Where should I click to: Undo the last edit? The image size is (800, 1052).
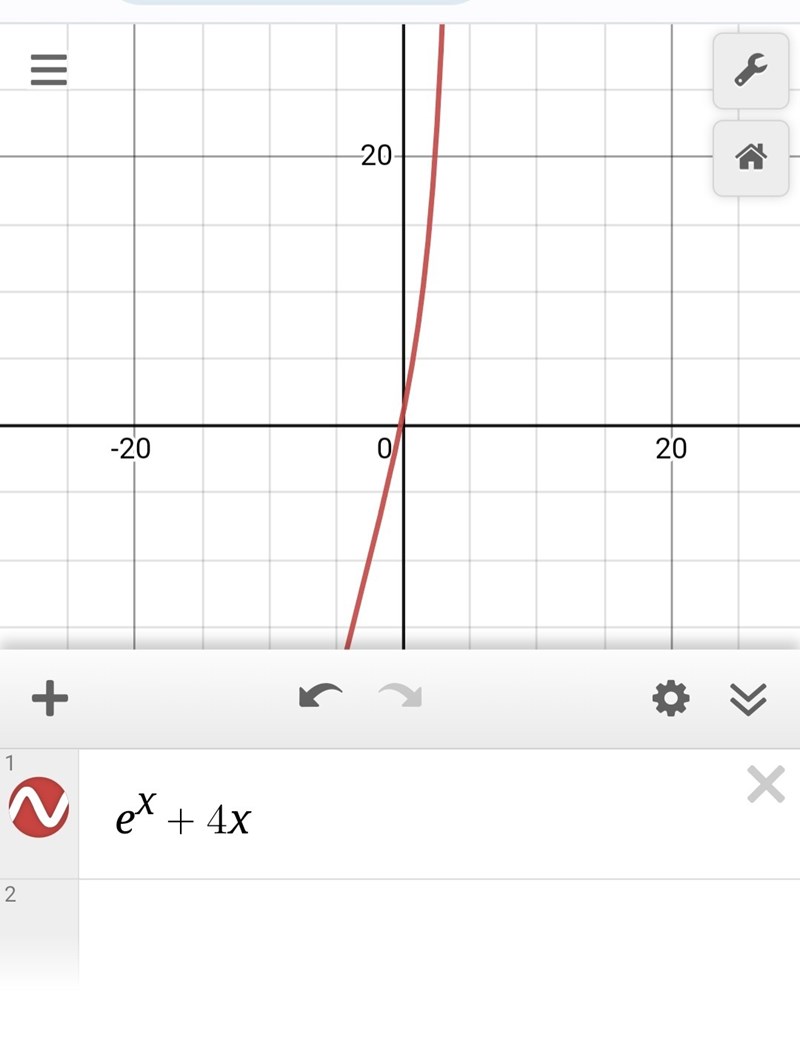[321, 696]
